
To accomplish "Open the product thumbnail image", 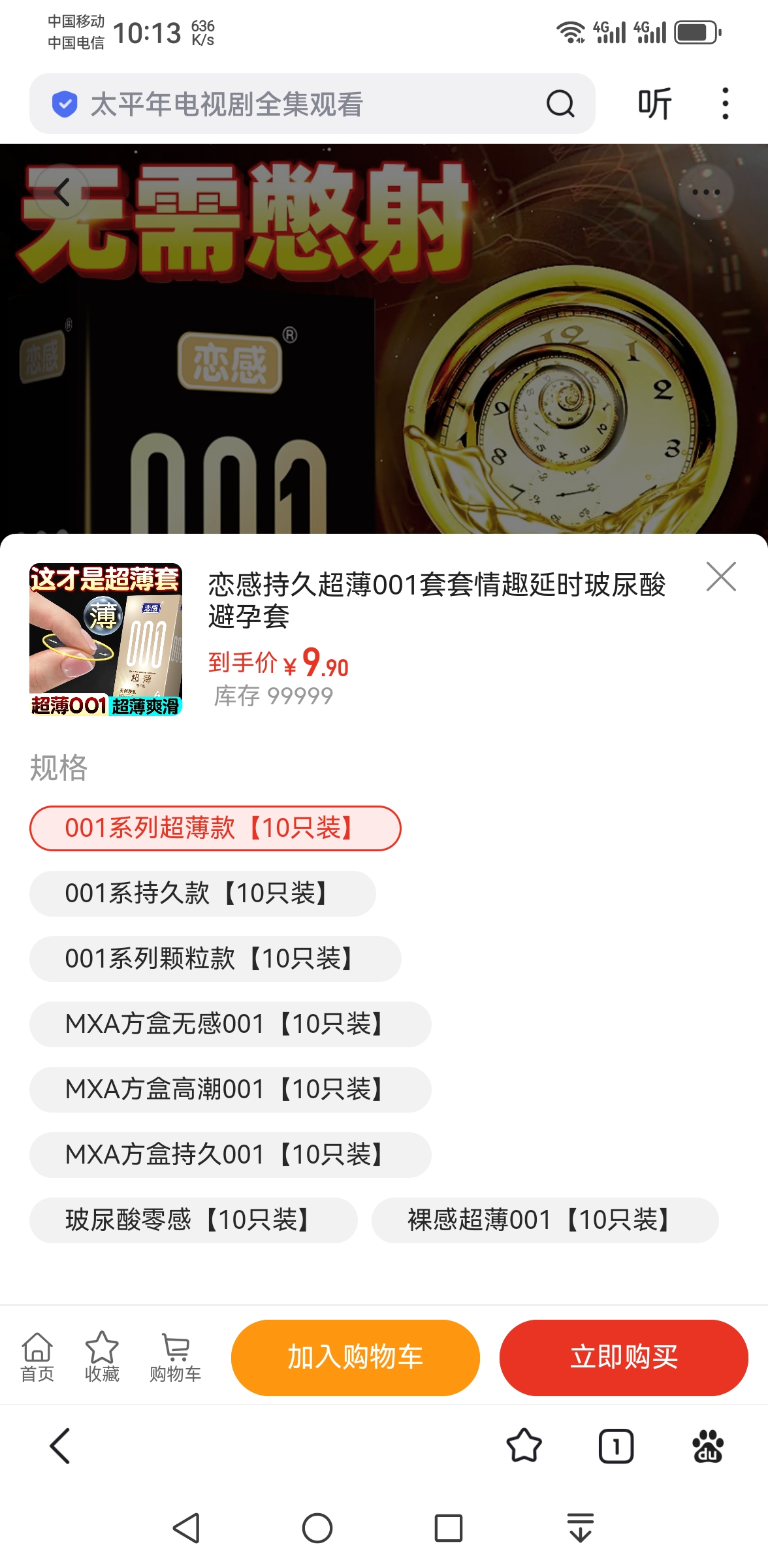I will click(x=106, y=639).
